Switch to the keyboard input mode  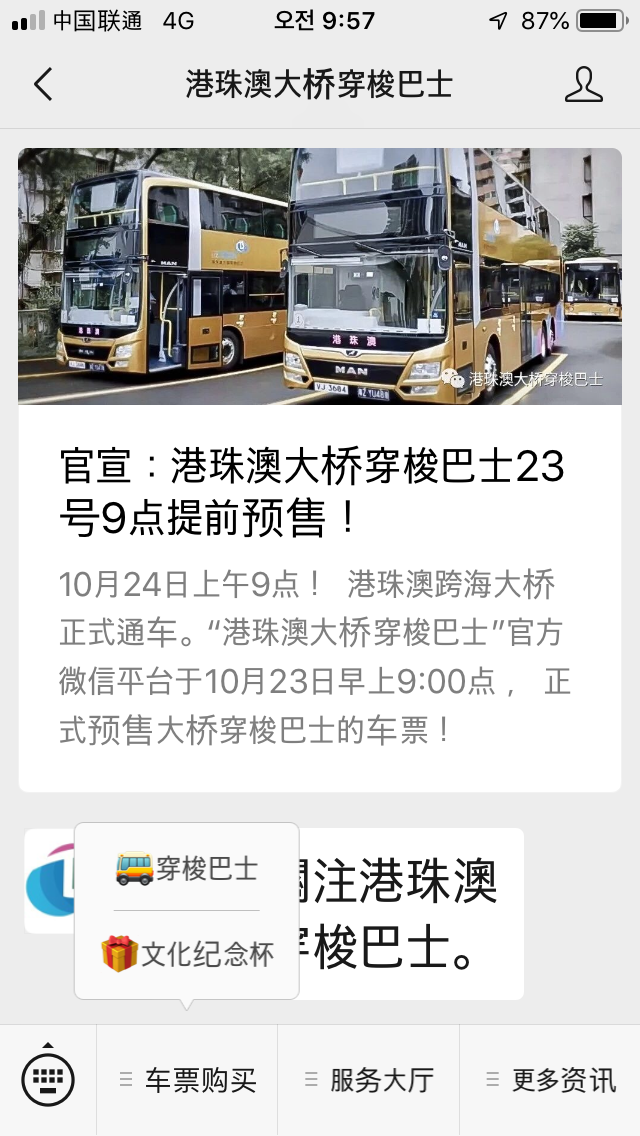[48, 1079]
